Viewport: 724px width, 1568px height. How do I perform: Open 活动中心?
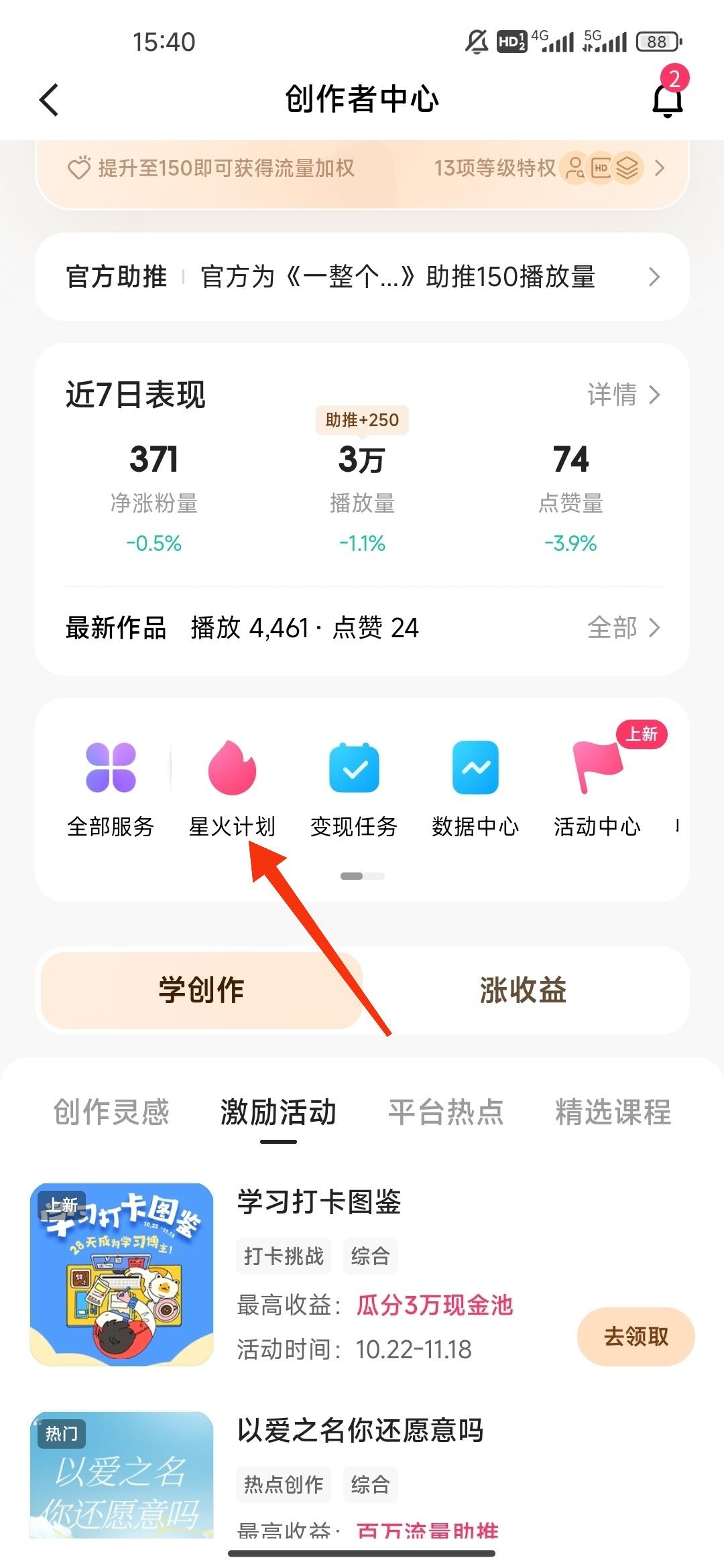(x=597, y=789)
